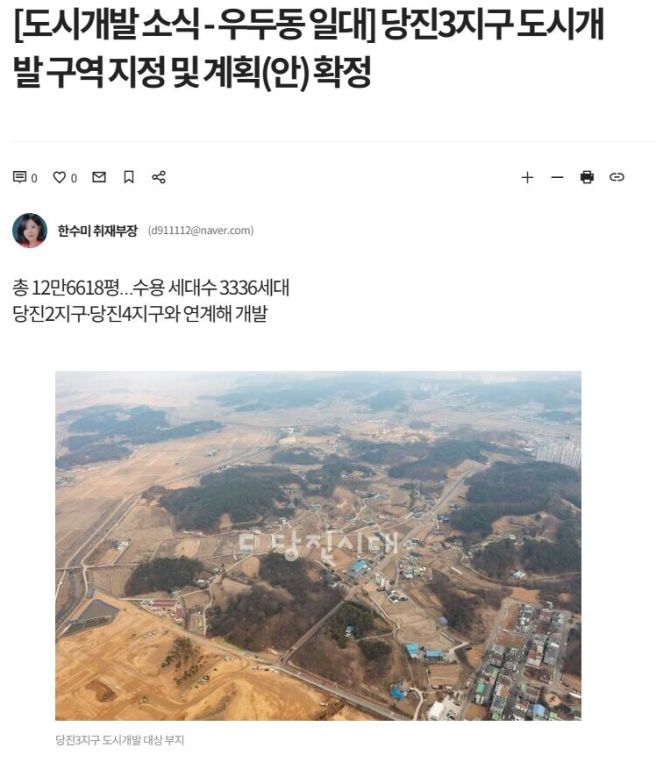
Task: Decrease the text size with minus
Action: (557, 177)
